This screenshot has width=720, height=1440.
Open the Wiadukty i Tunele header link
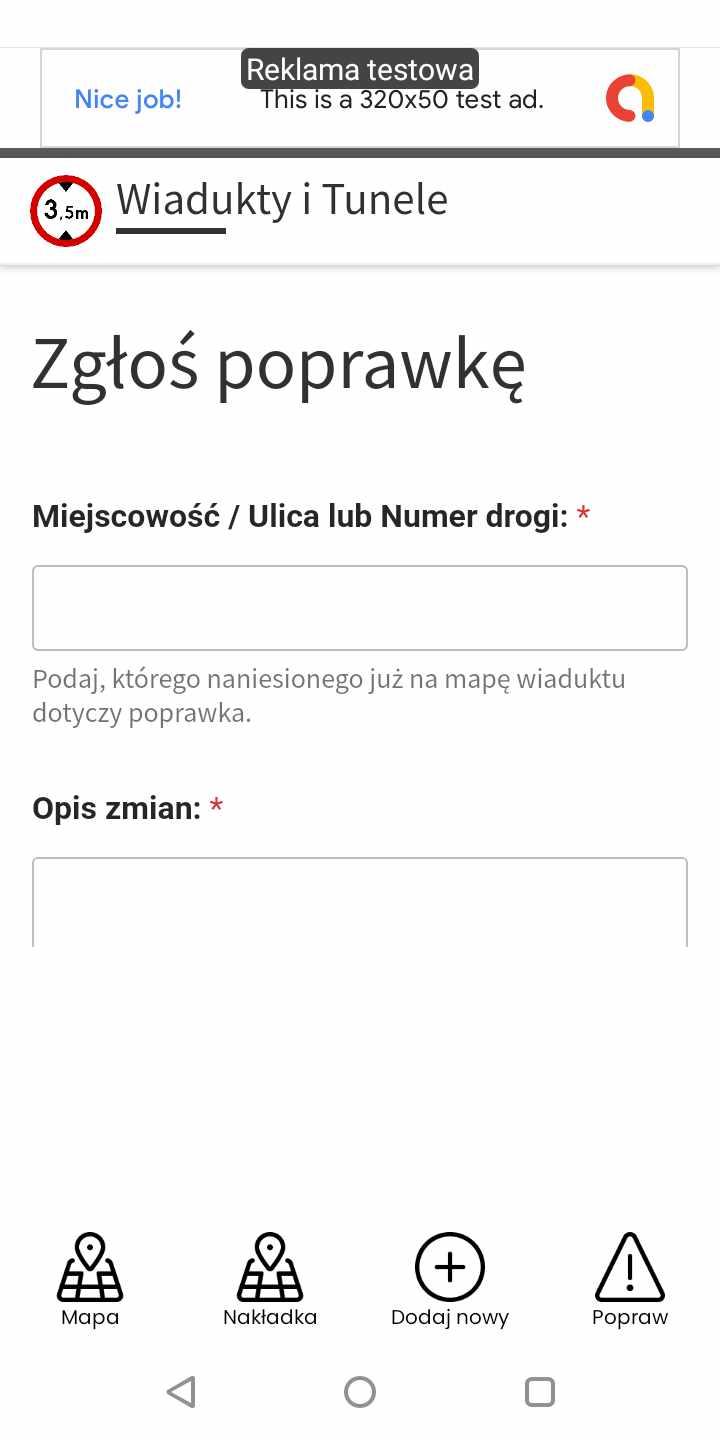click(282, 200)
